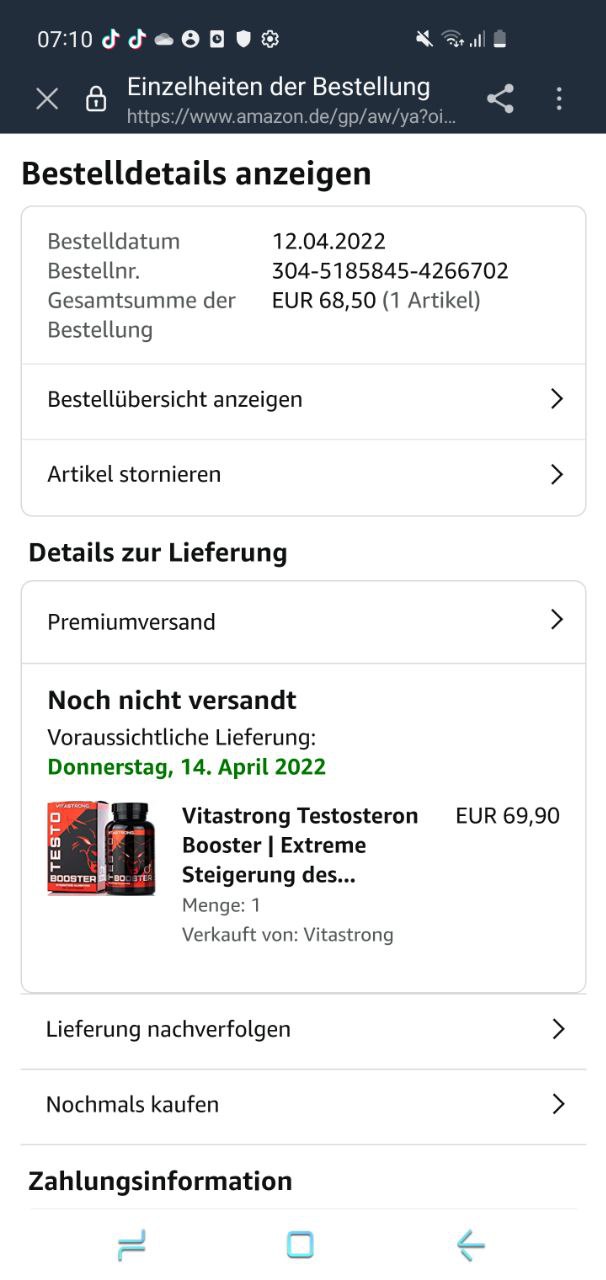This screenshot has width=606, height=1280.
Task: Open the Premiumversand row
Action: (303, 622)
